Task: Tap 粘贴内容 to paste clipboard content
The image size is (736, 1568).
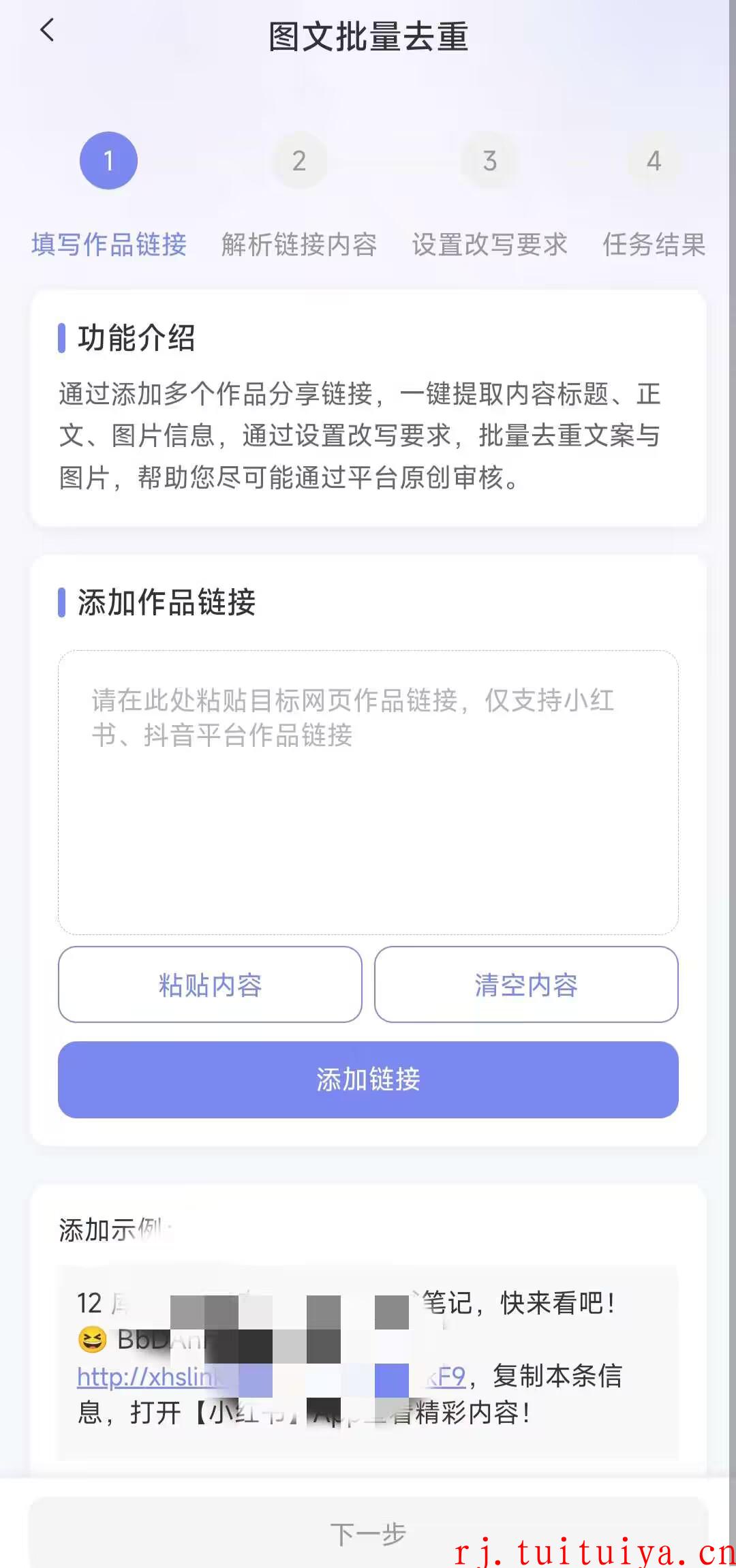Action: point(210,985)
